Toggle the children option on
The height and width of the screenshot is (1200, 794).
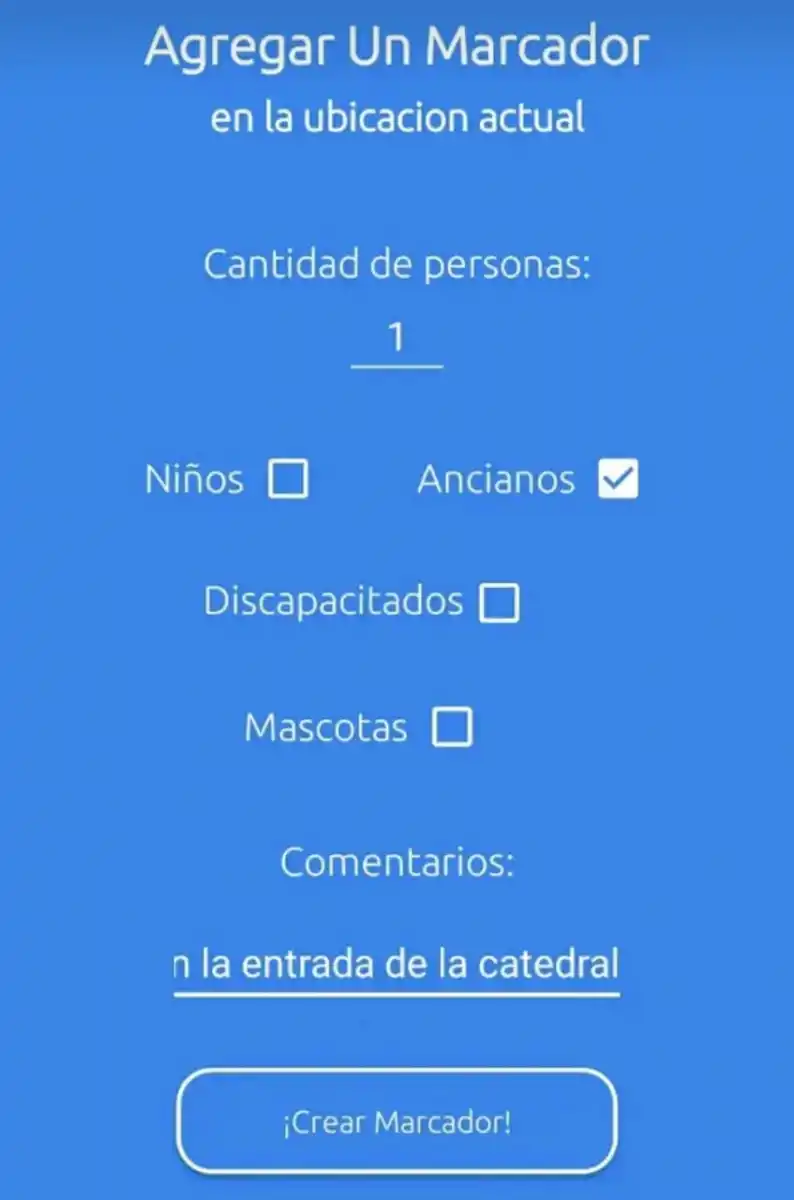click(x=289, y=479)
